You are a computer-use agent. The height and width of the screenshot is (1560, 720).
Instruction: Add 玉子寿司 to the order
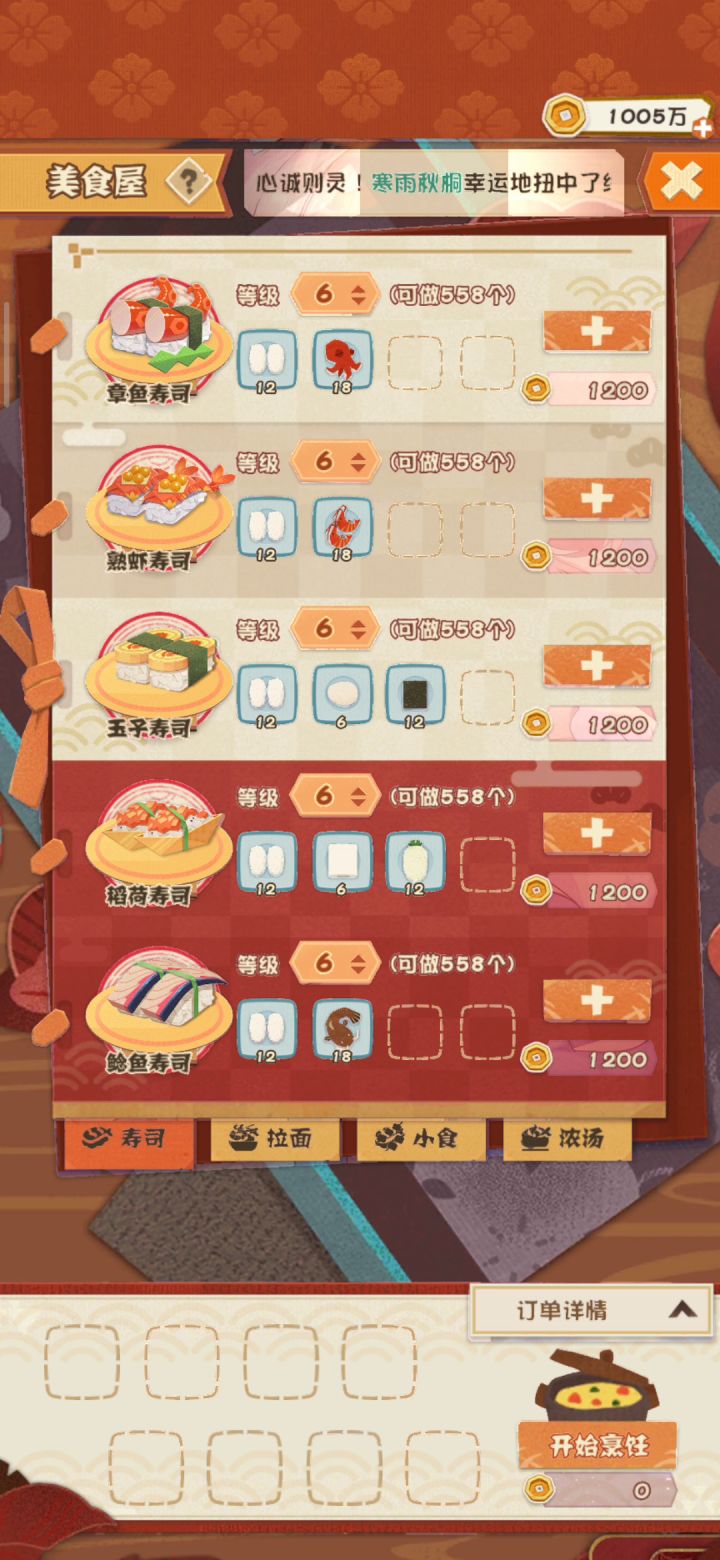point(597,665)
